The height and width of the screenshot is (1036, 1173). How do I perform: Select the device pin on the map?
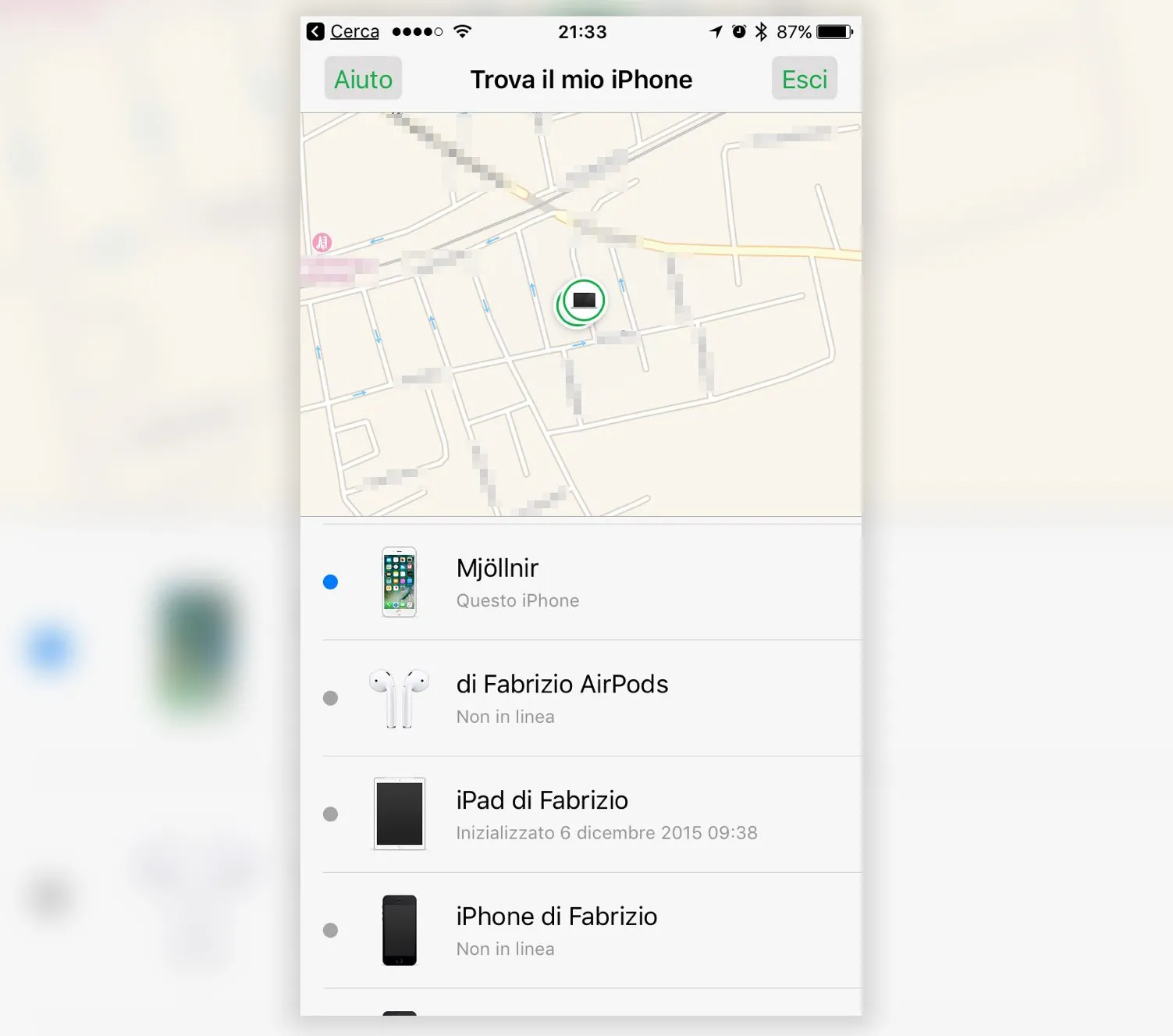click(x=582, y=302)
